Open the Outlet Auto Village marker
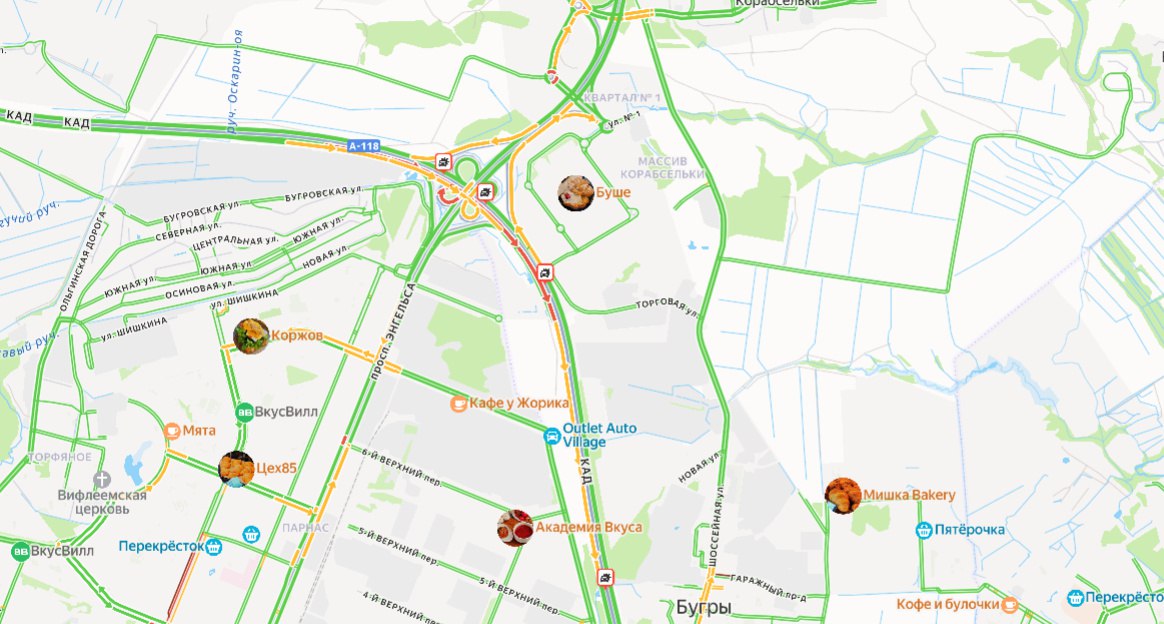 (x=552, y=436)
